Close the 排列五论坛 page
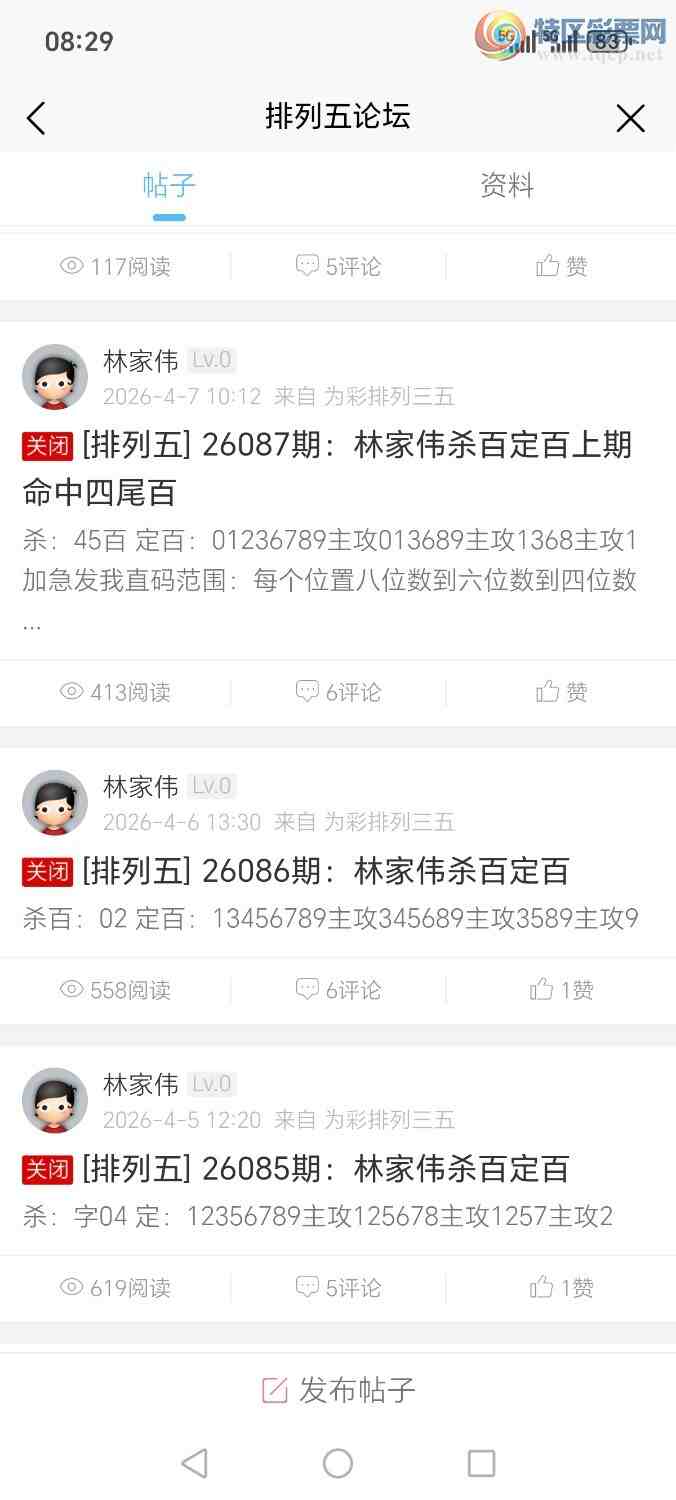 [x=630, y=119]
